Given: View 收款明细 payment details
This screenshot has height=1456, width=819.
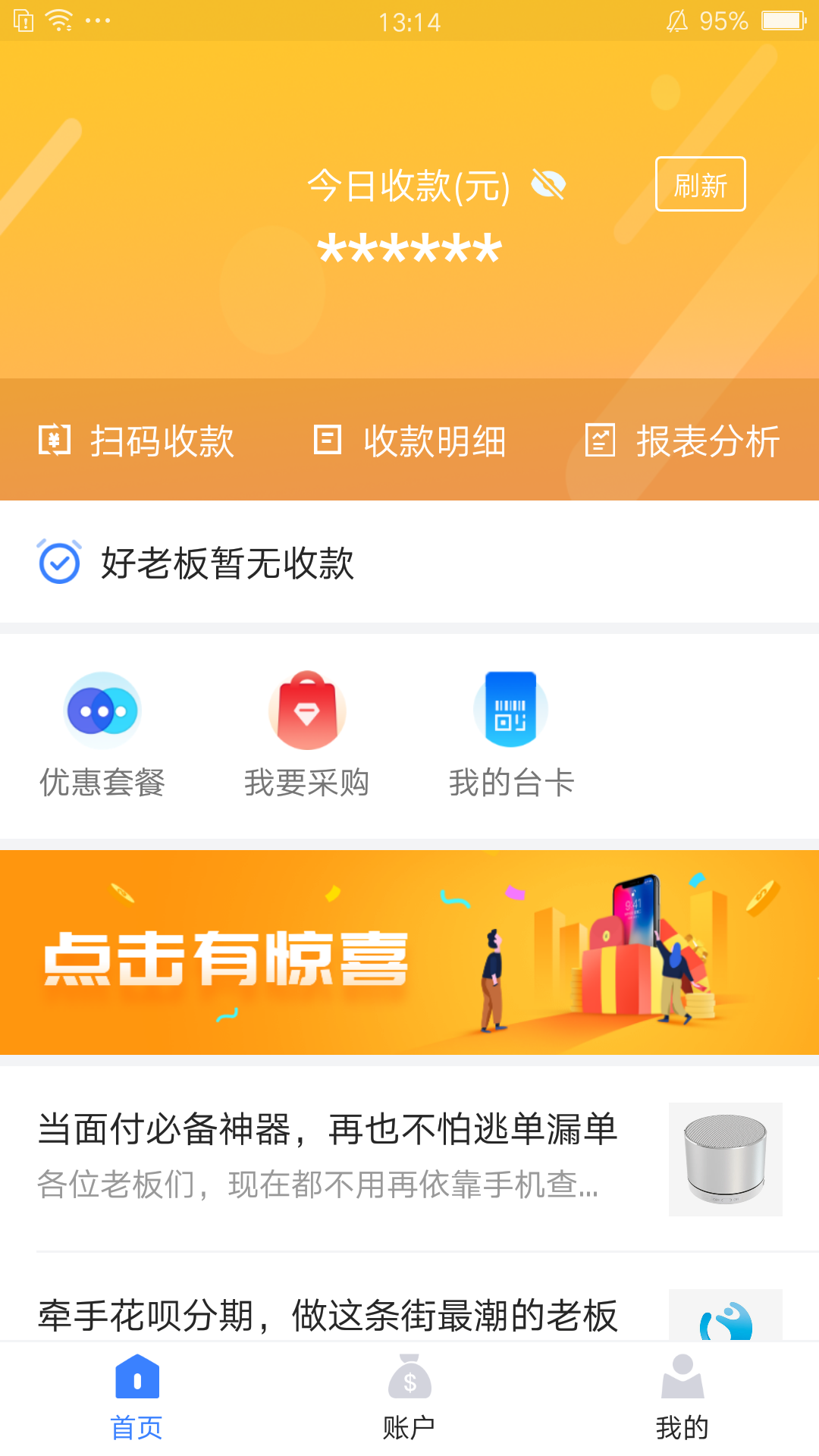Looking at the screenshot, I should (x=409, y=441).
